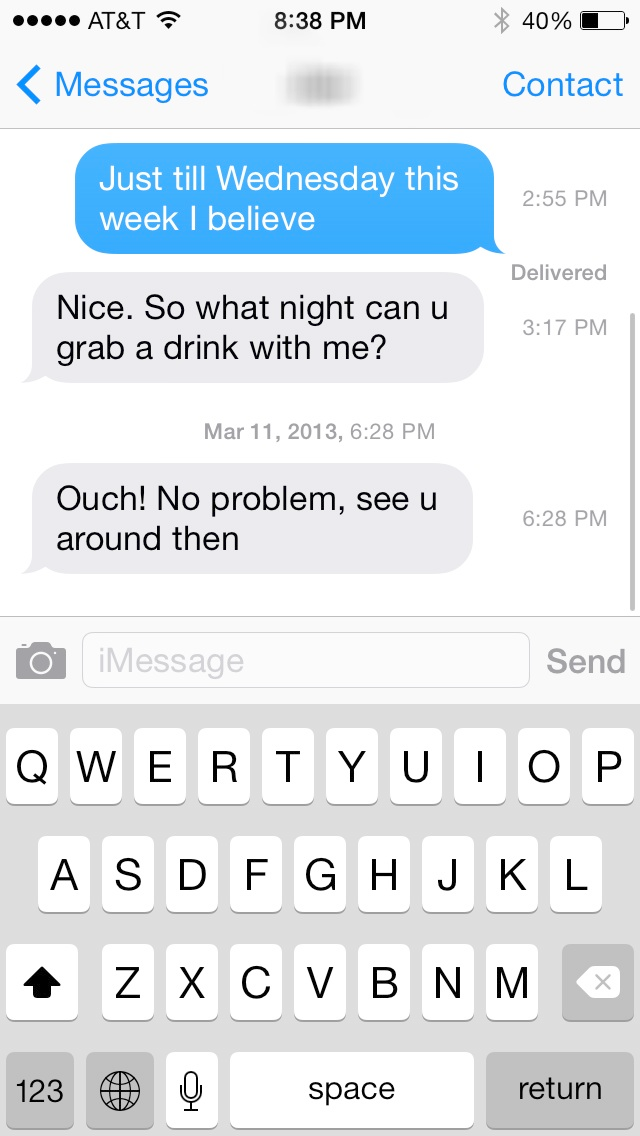Tap the camera icon to attach a photo
Screen dimensions: 640x1136
click(41, 661)
